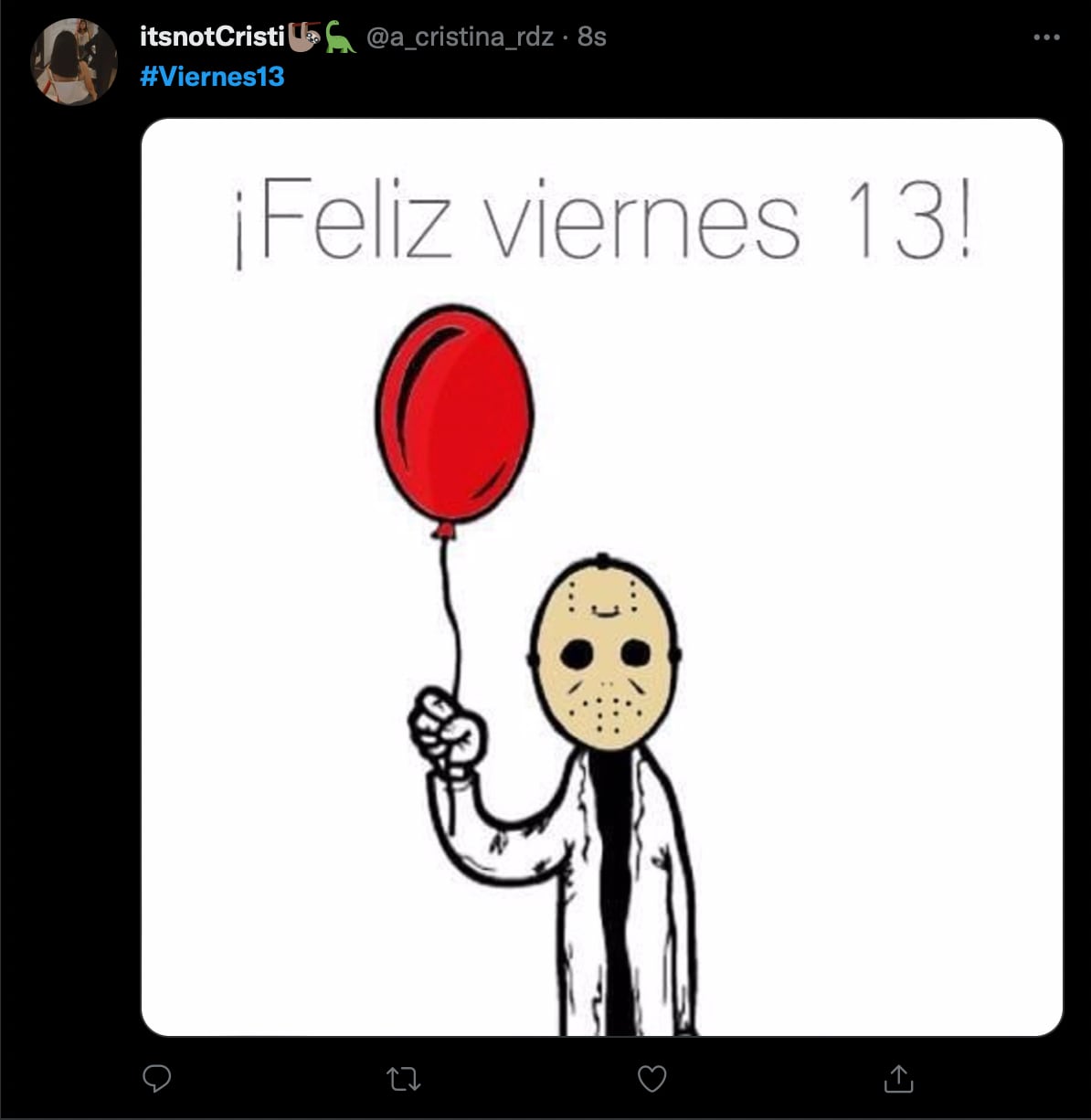This screenshot has width=1091, height=1120.
Task: Open the tweet's three-dot overflow menu
Action: pos(1046,37)
